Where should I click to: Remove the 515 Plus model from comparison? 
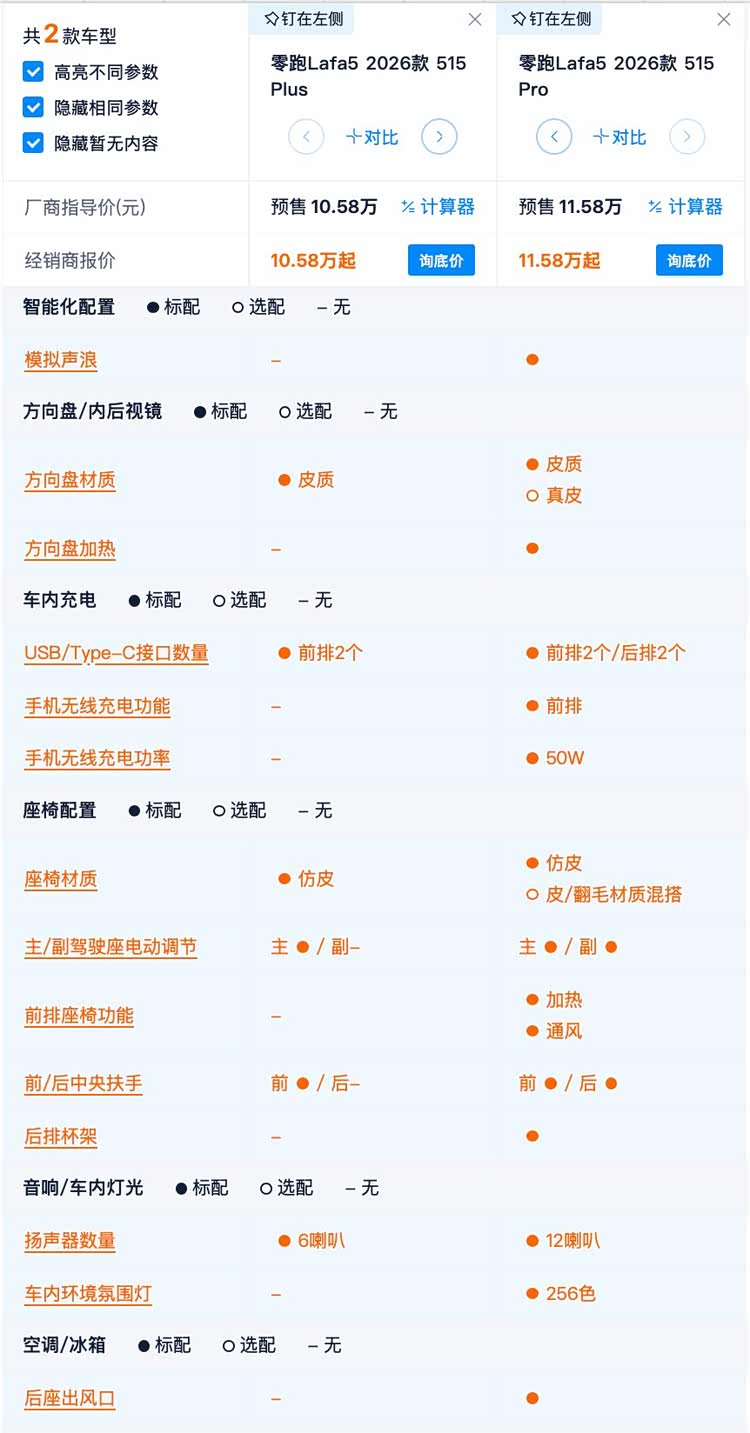[x=475, y=19]
